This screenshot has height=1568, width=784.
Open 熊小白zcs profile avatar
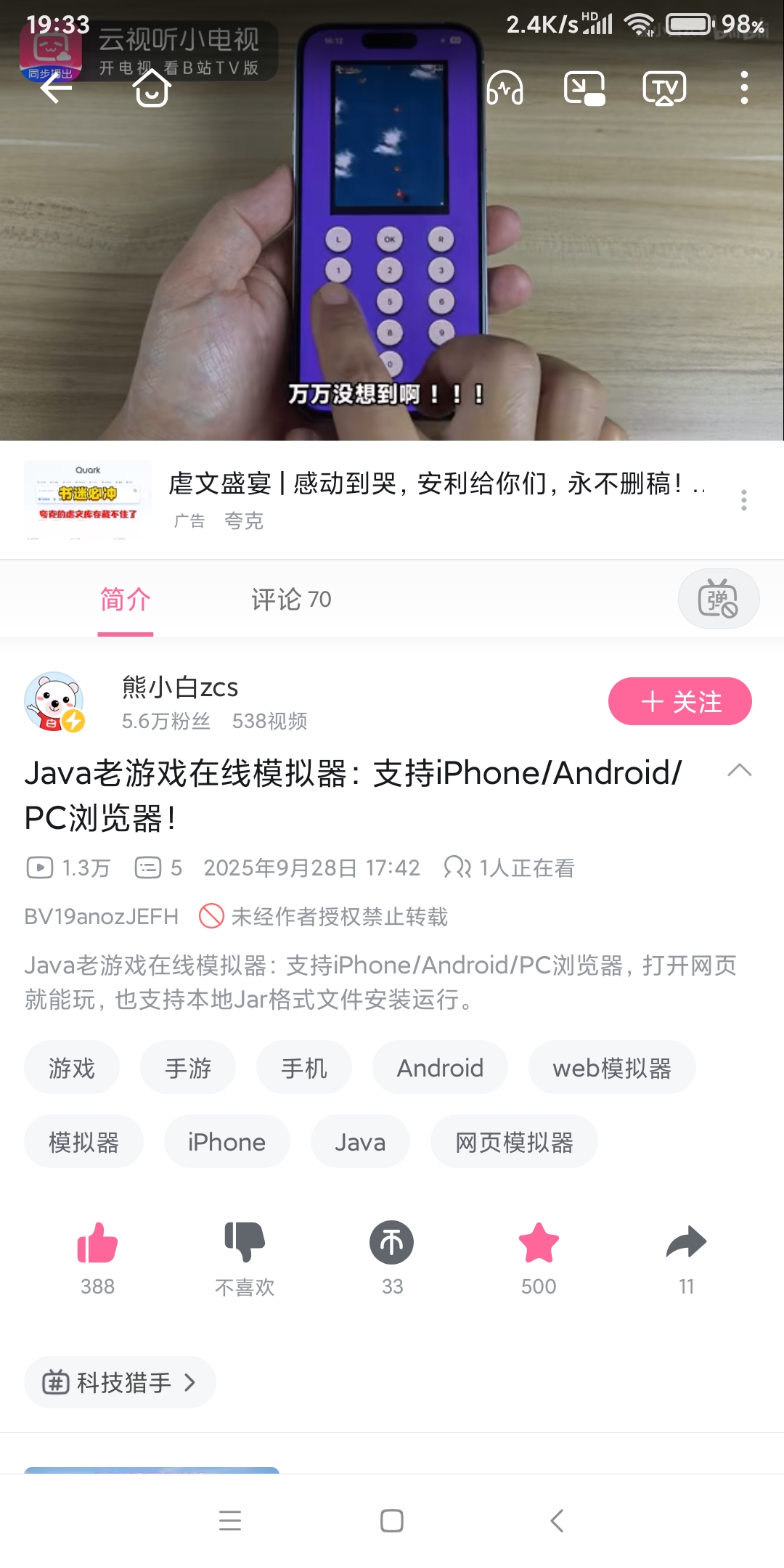point(54,701)
